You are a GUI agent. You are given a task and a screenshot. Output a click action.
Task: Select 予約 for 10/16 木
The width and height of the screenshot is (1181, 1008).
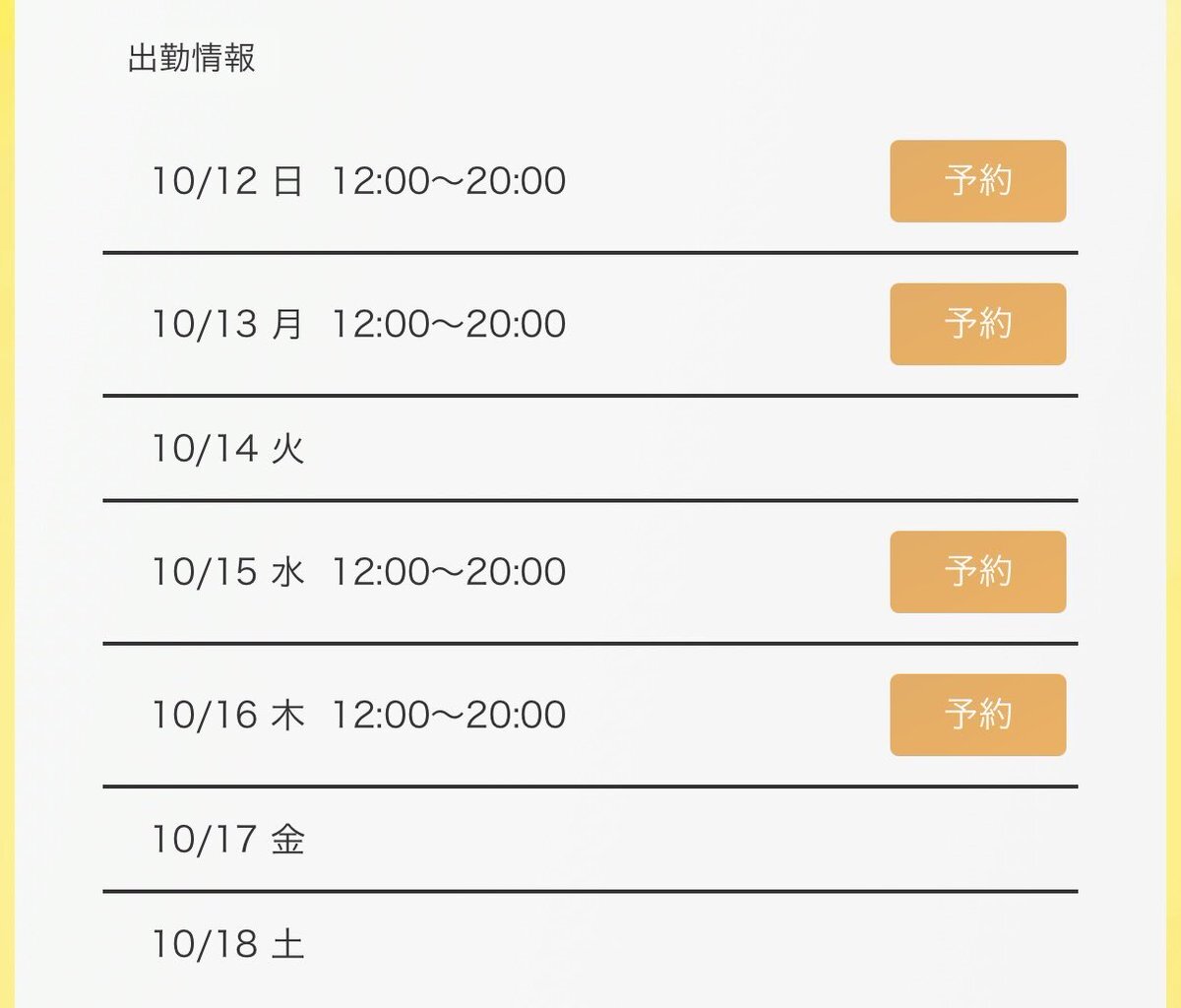point(977,715)
